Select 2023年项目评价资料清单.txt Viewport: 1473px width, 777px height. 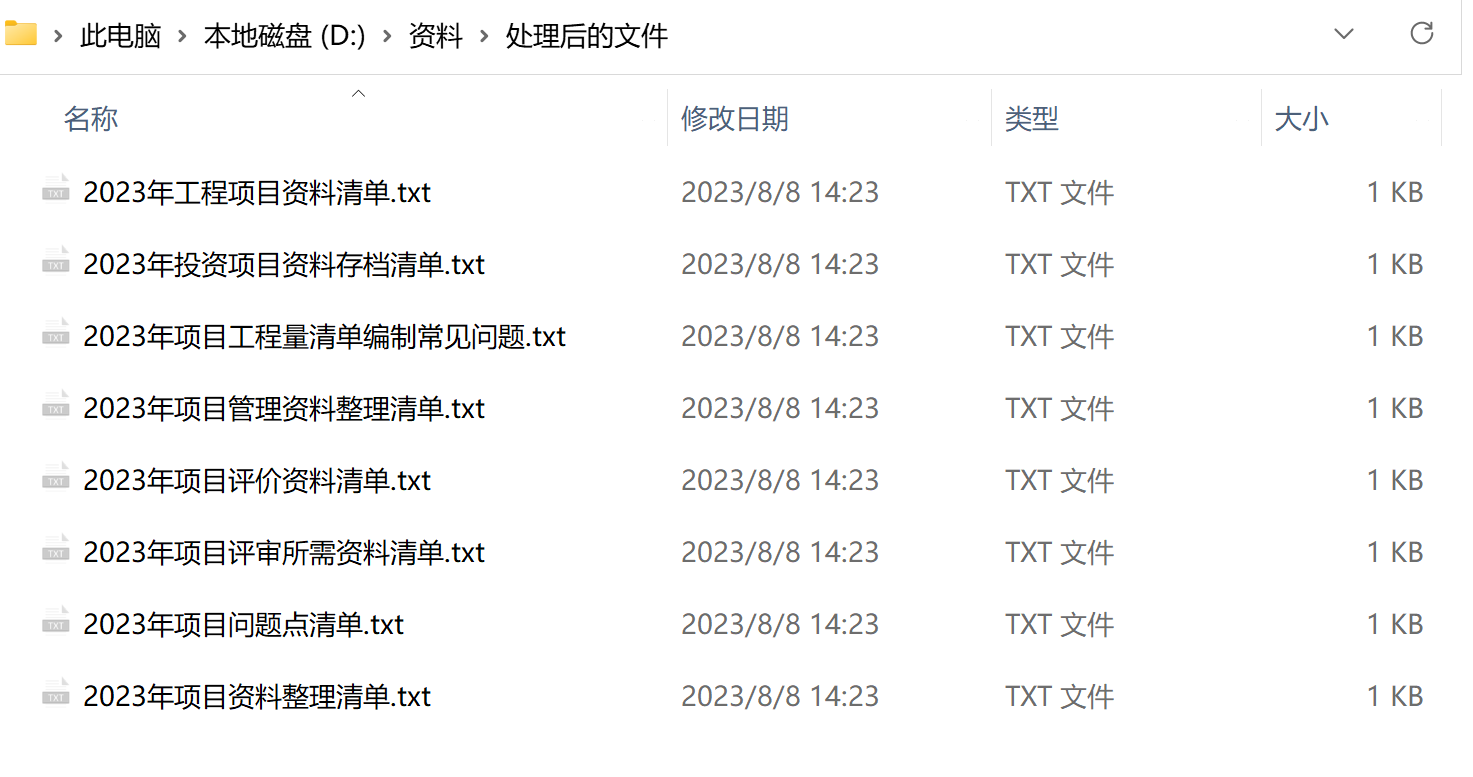click(256, 480)
